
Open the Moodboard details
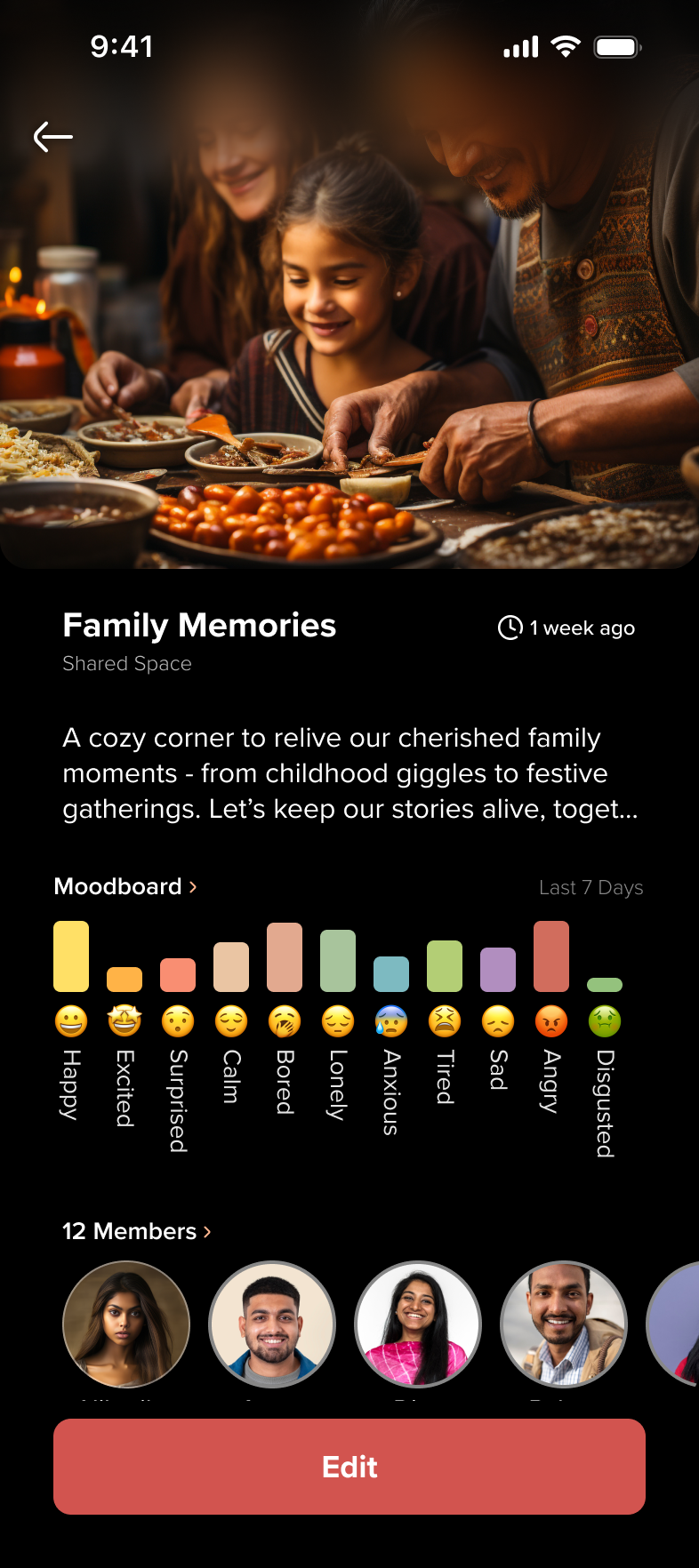click(125, 886)
